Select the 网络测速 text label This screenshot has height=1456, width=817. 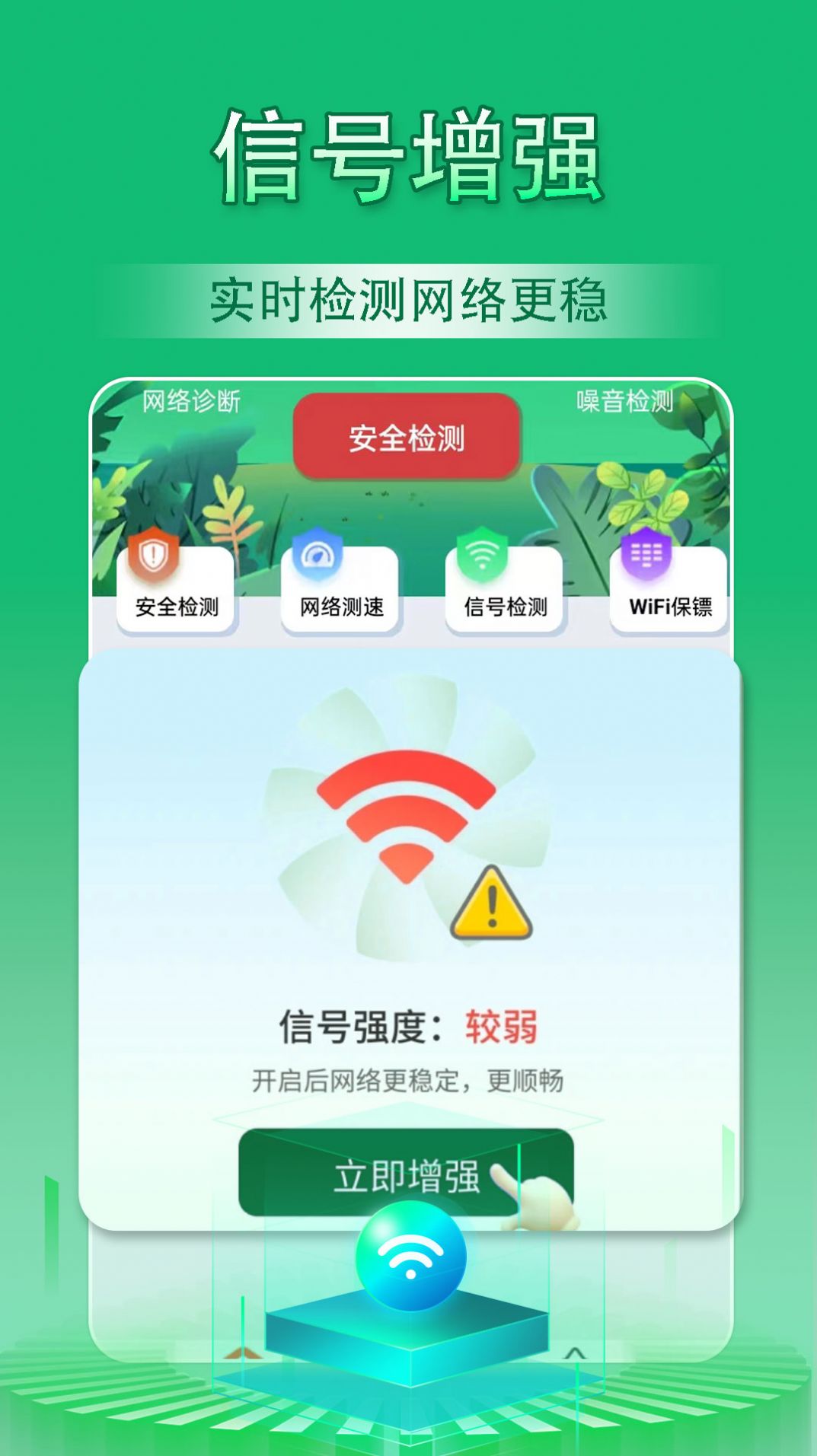point(340,608)
